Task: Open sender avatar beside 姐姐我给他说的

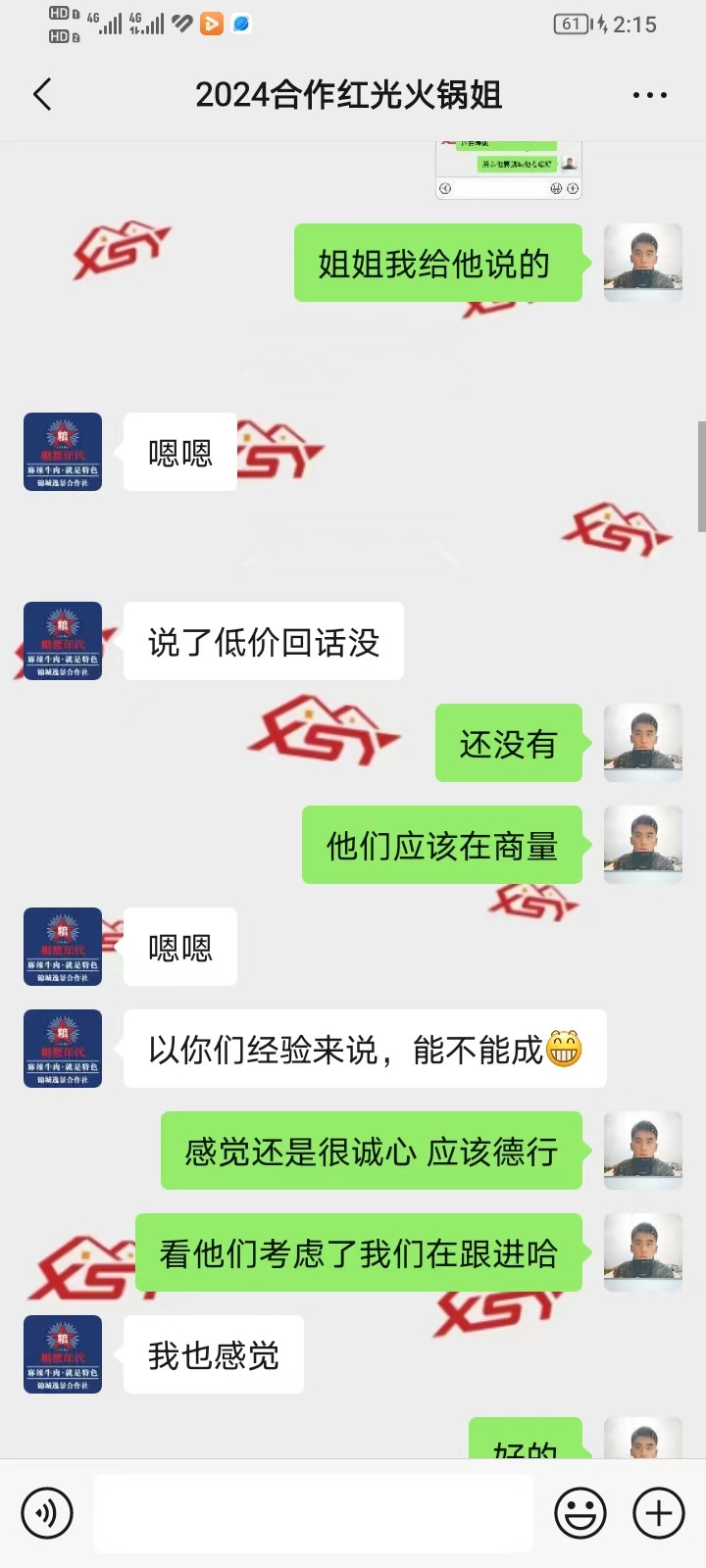Action: pos(642,262)
